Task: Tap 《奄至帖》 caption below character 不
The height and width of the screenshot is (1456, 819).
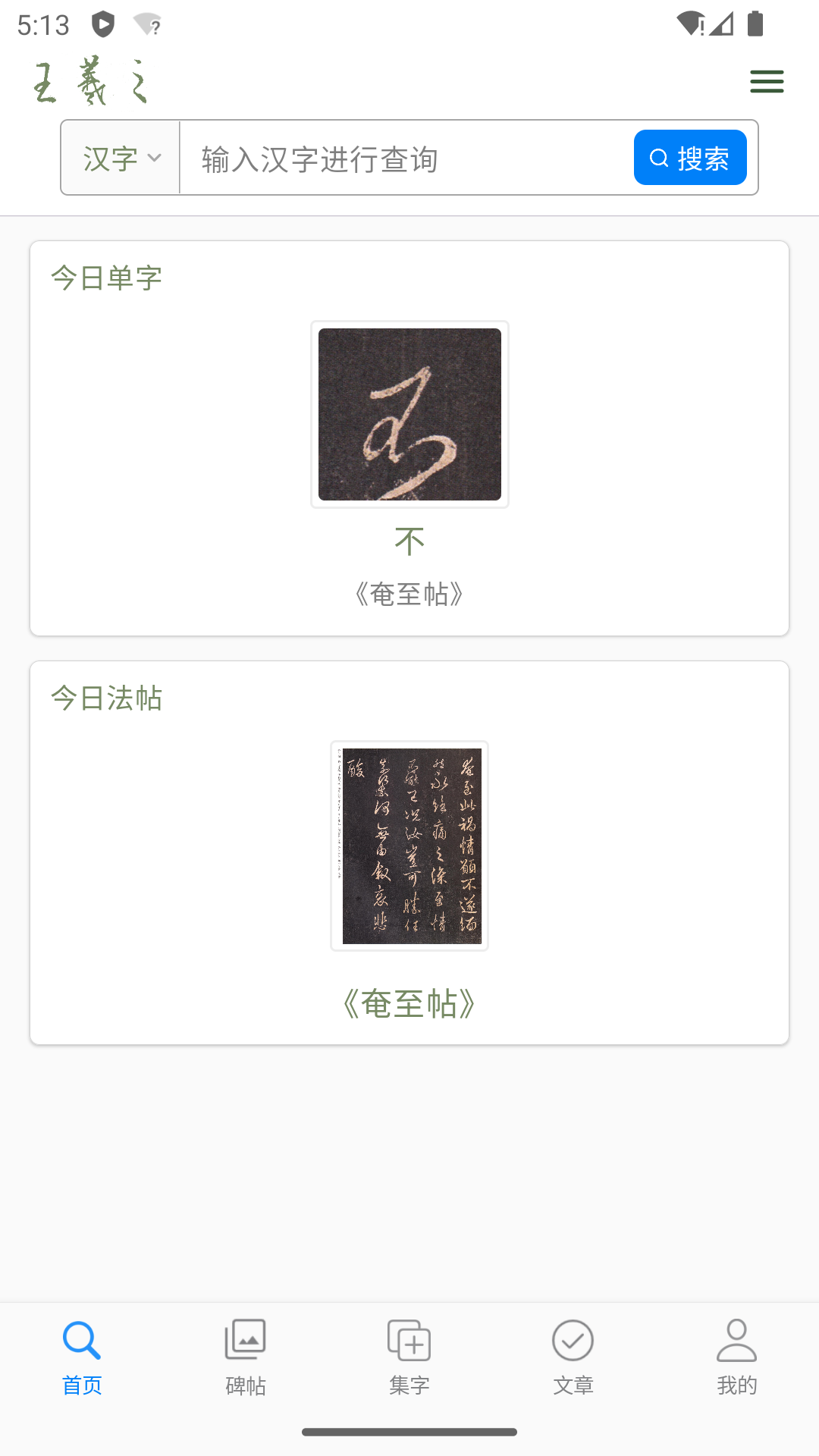Action: tap(409, 595)
